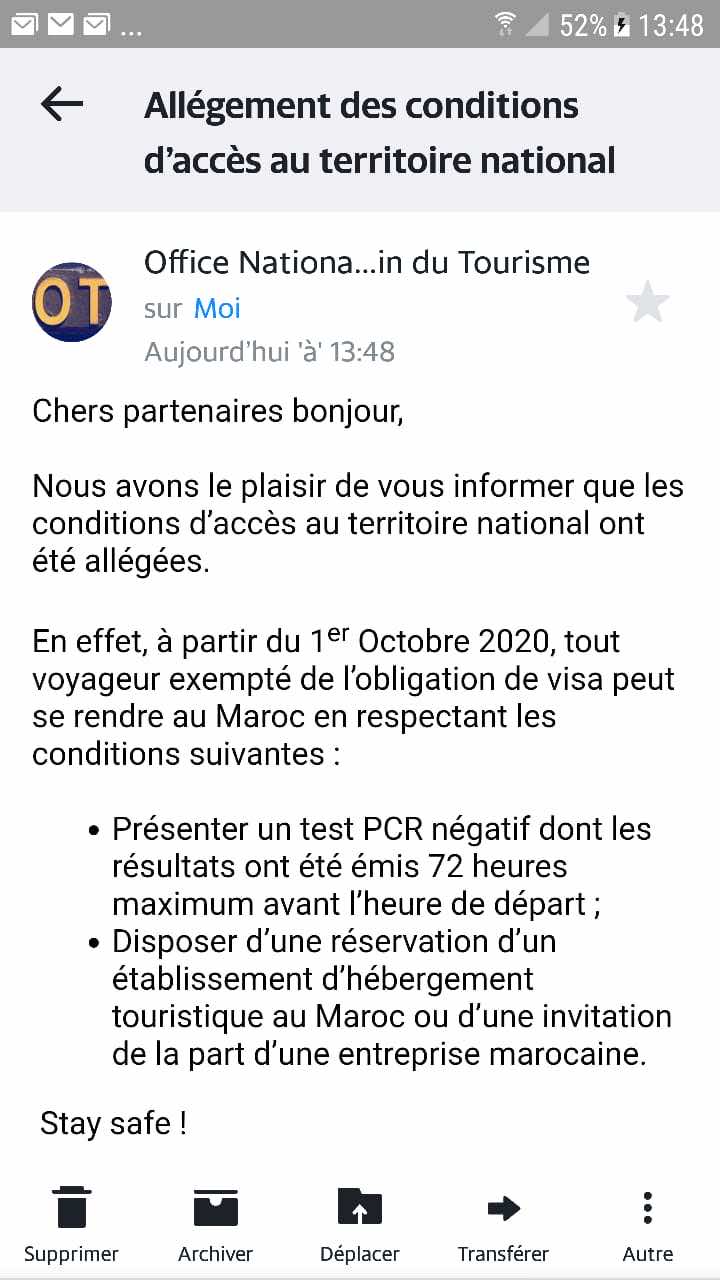Tap the 'Moi' recipient link
This screenshot has width=720, height=1280.
(x=217, y=308)
